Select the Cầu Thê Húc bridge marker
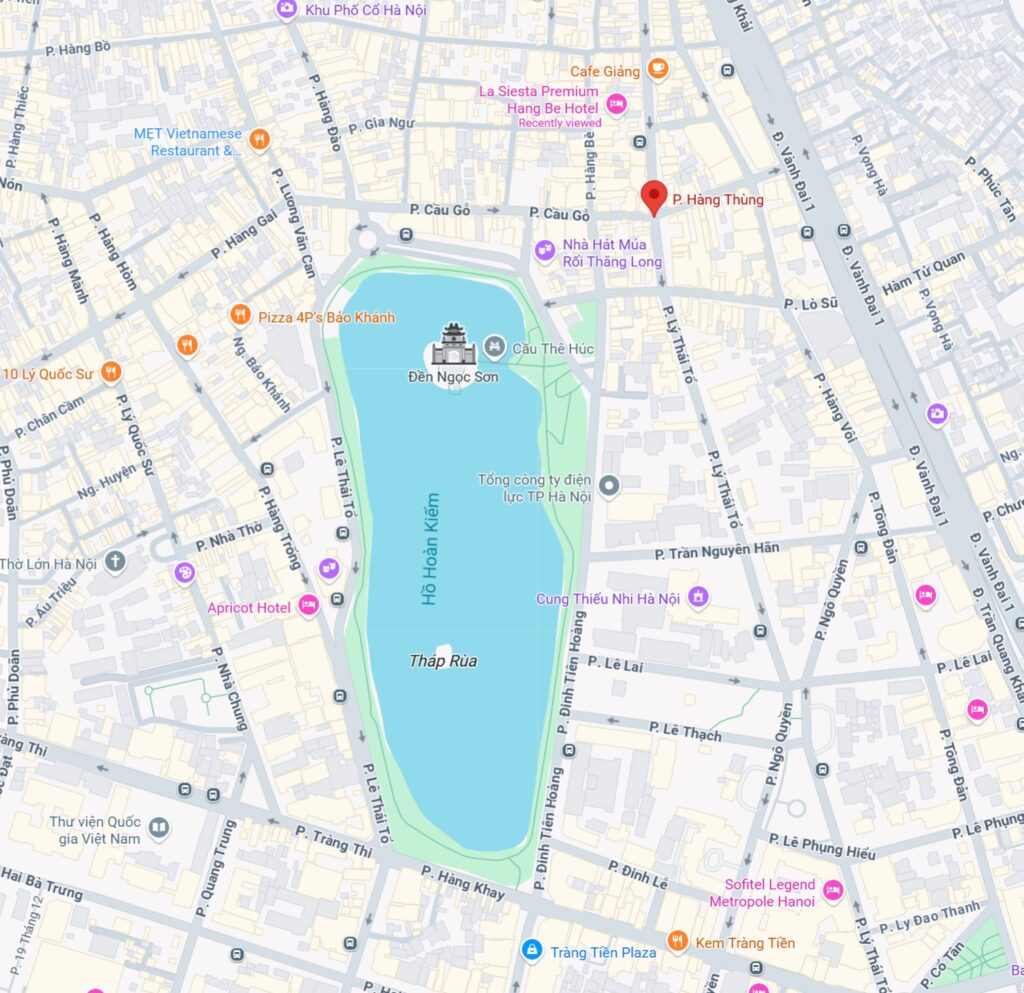Screen dimensions: 1024x993 [494, 347]
